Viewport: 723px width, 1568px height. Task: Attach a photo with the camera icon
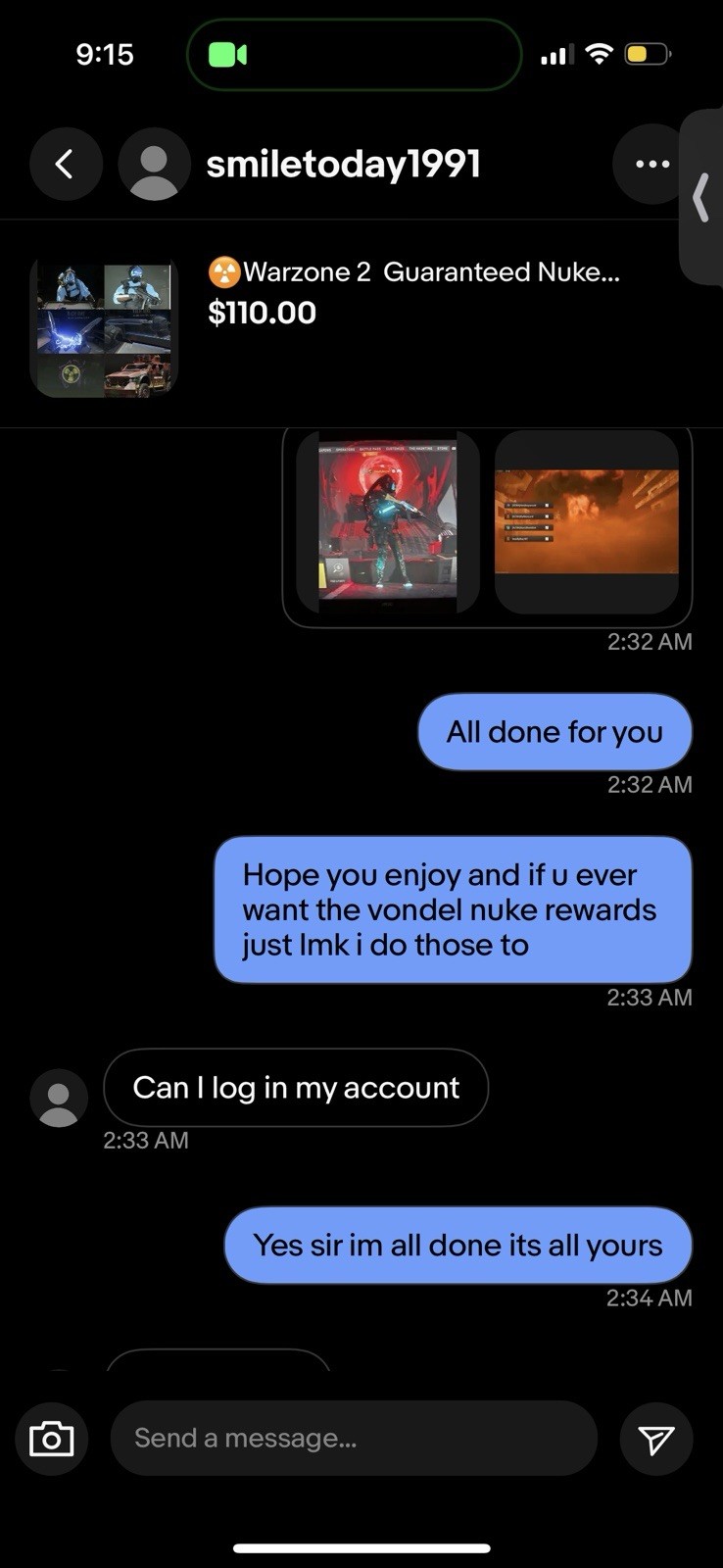click(x=52, y=1439)
